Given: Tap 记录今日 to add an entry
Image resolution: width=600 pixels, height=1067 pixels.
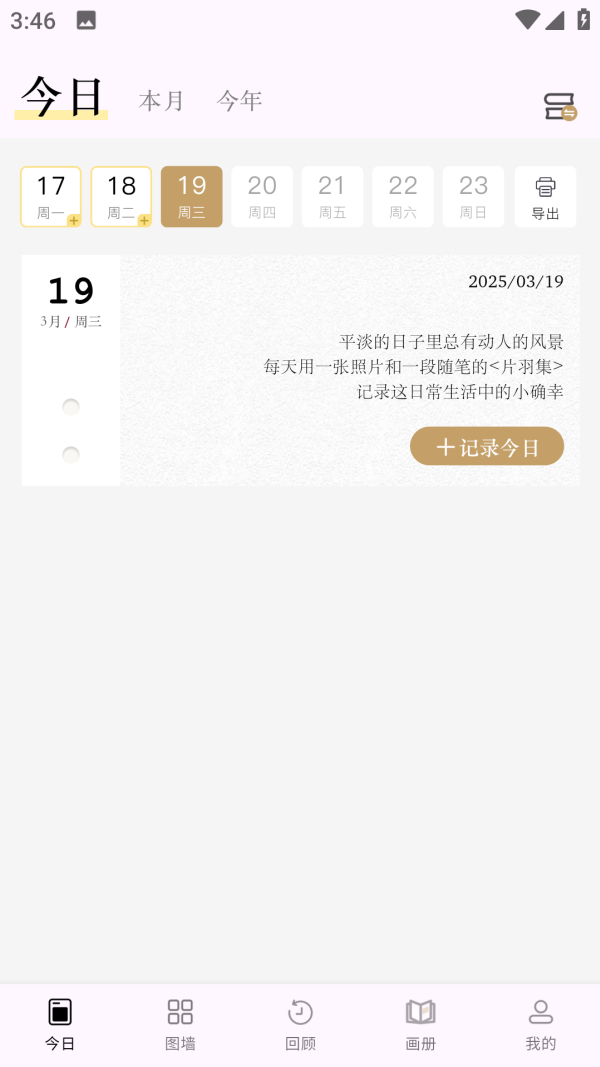Looking at the screenshot, I should (x=487, y=446).
